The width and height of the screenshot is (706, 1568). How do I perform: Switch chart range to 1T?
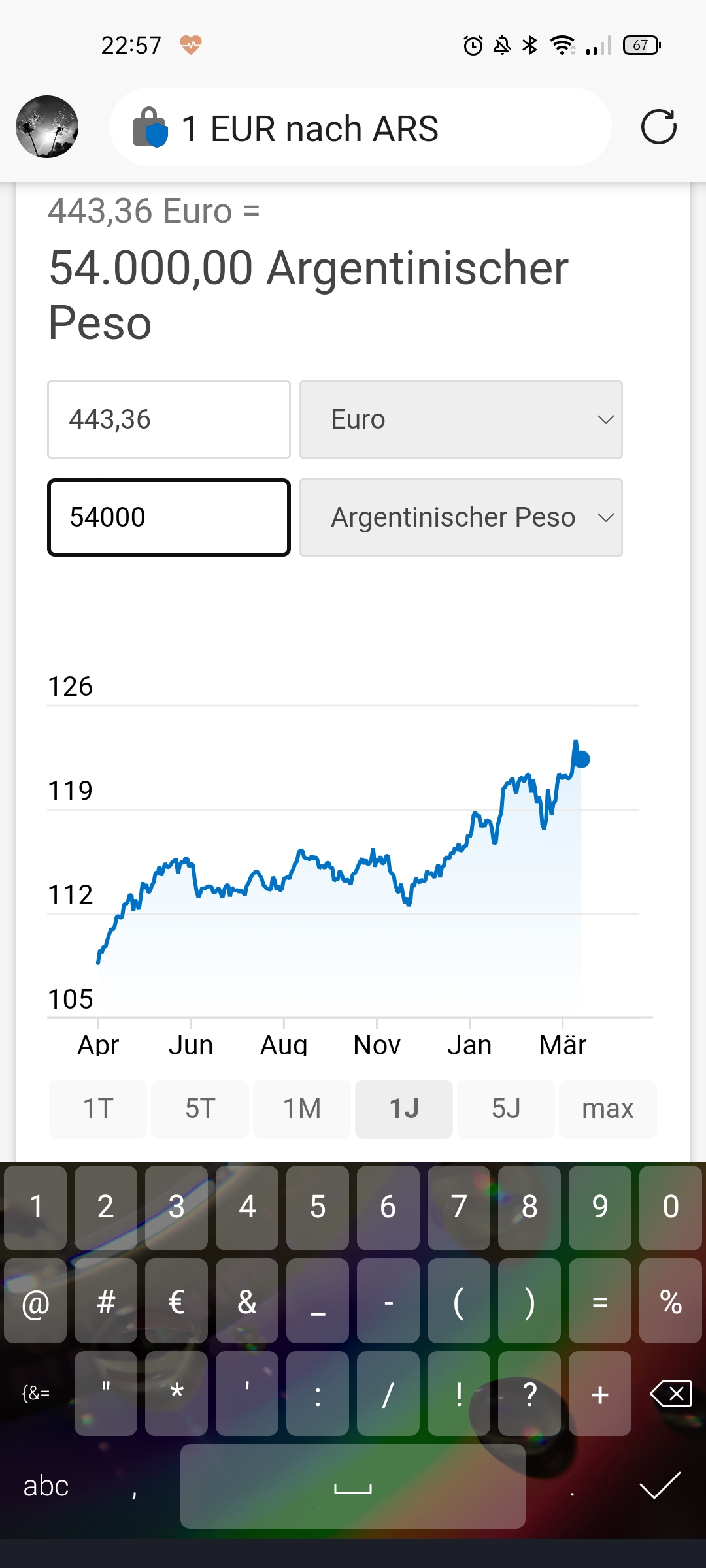pos(98,1109)
